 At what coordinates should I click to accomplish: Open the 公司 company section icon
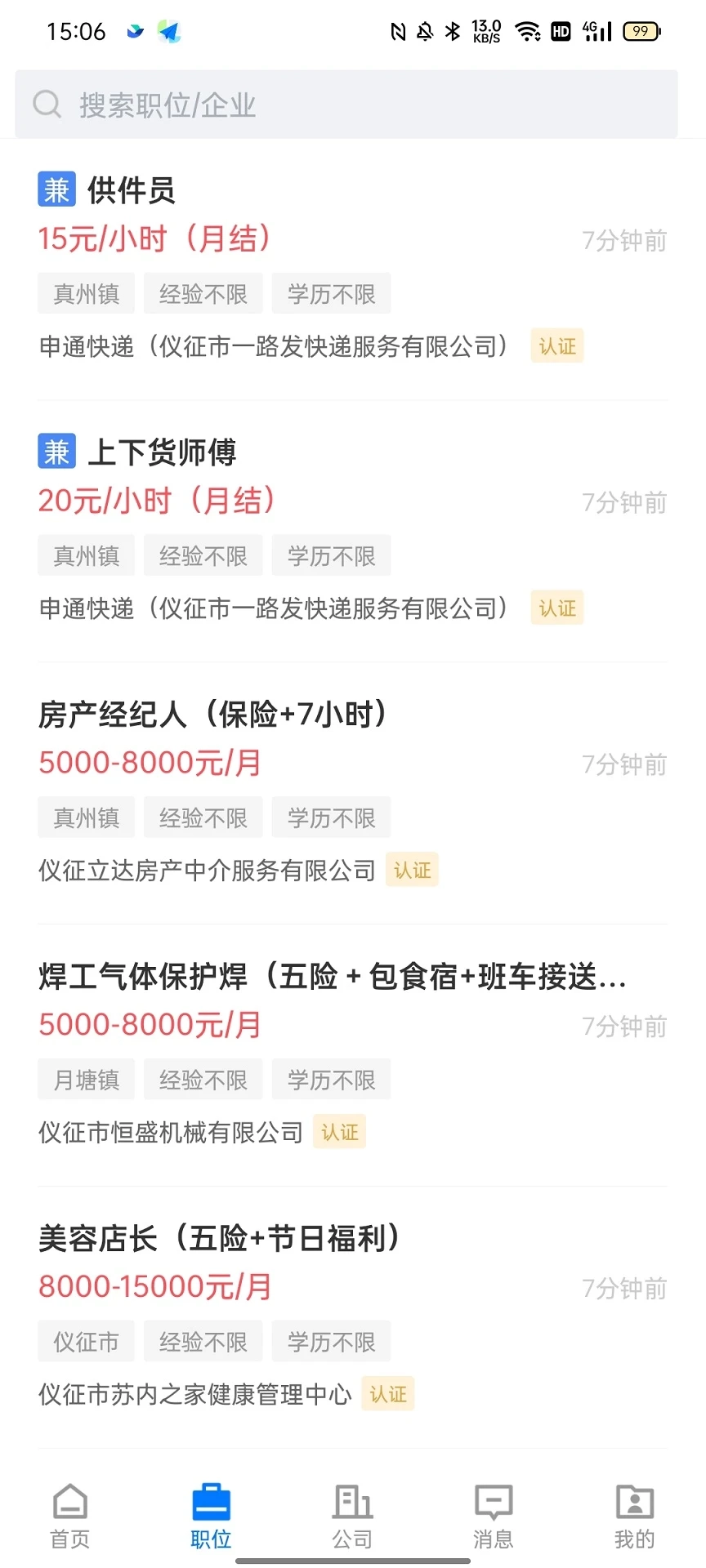coord(351,1515)
